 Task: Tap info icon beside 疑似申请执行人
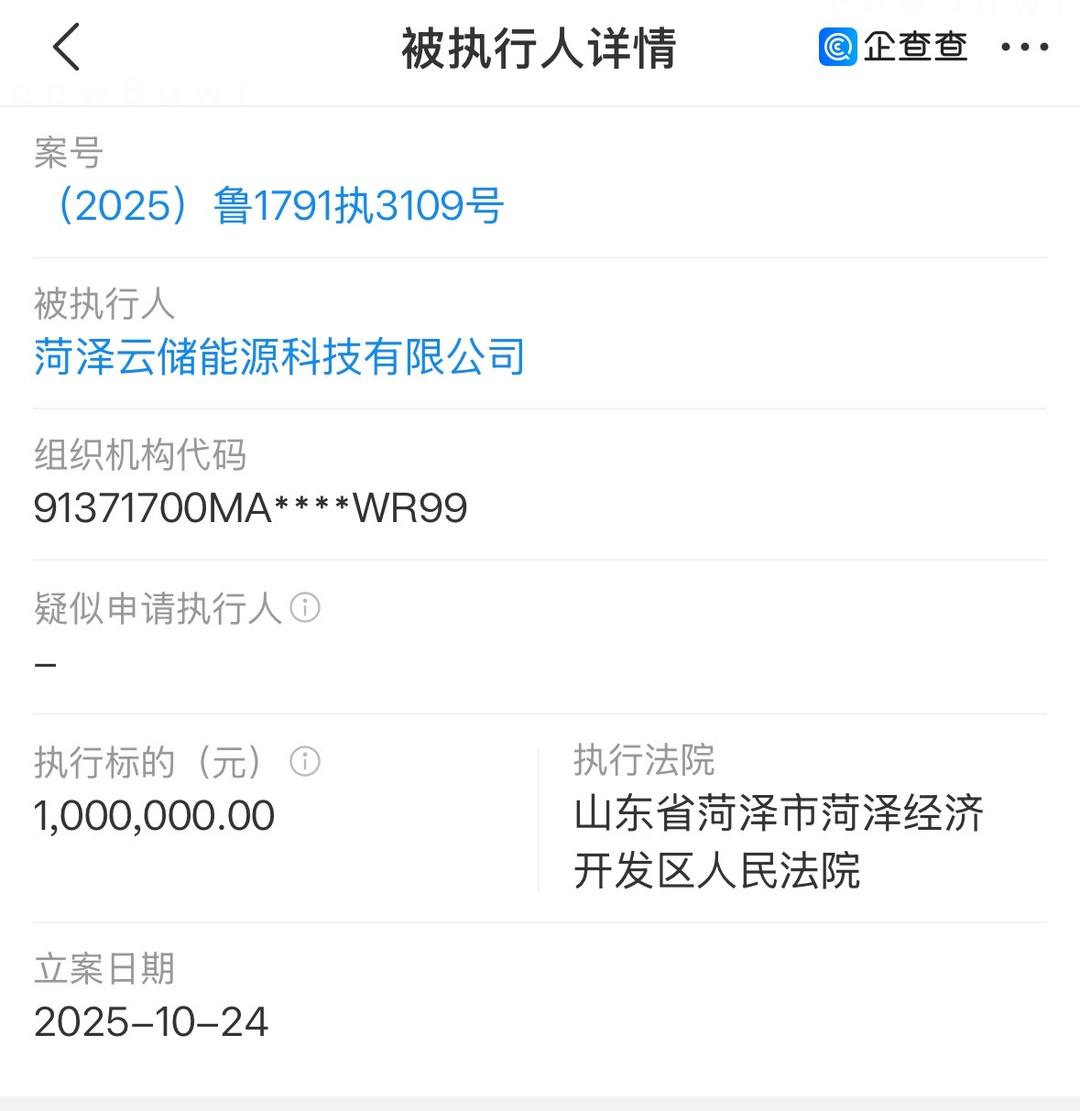(x=305, y=608)
